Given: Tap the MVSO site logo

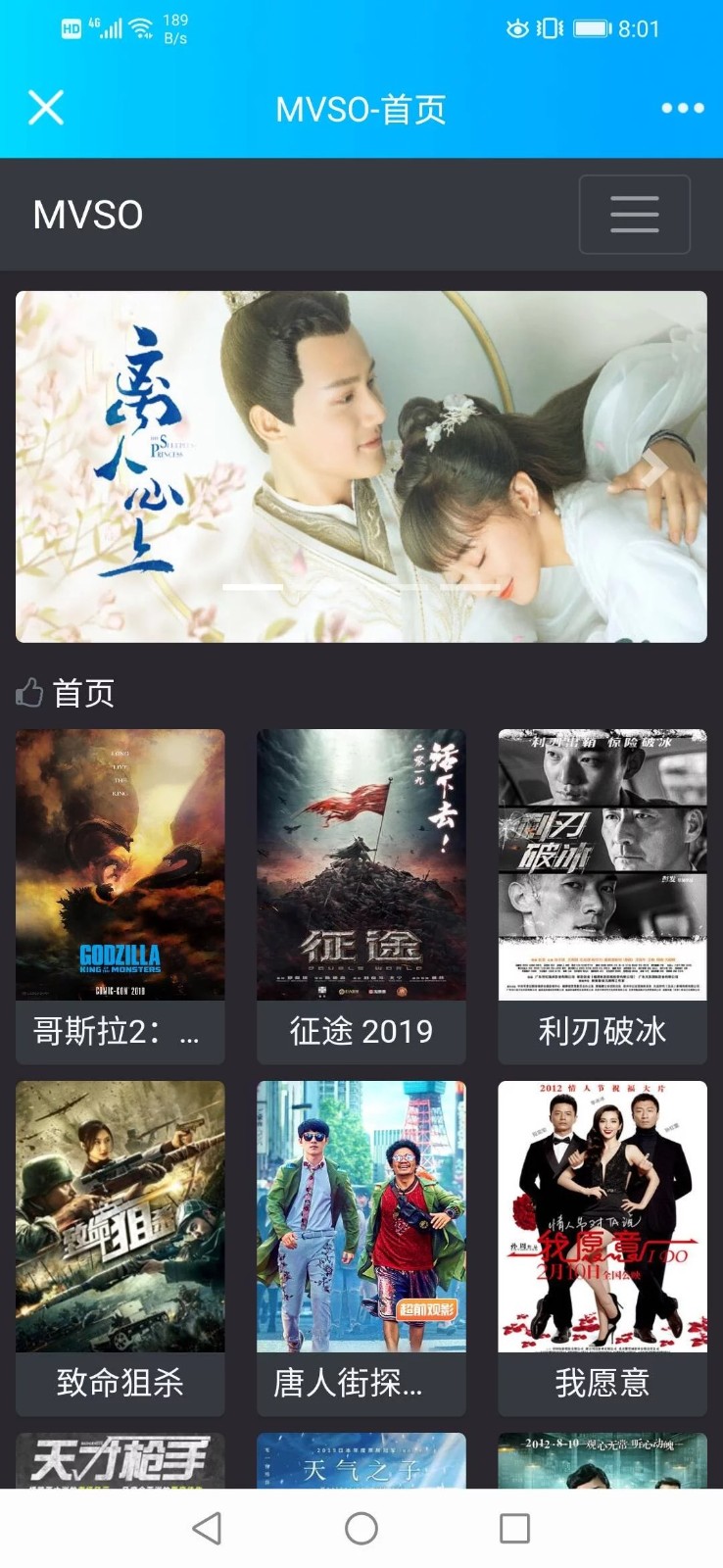Looking at the screenshot, I should [x=87, y=214].
